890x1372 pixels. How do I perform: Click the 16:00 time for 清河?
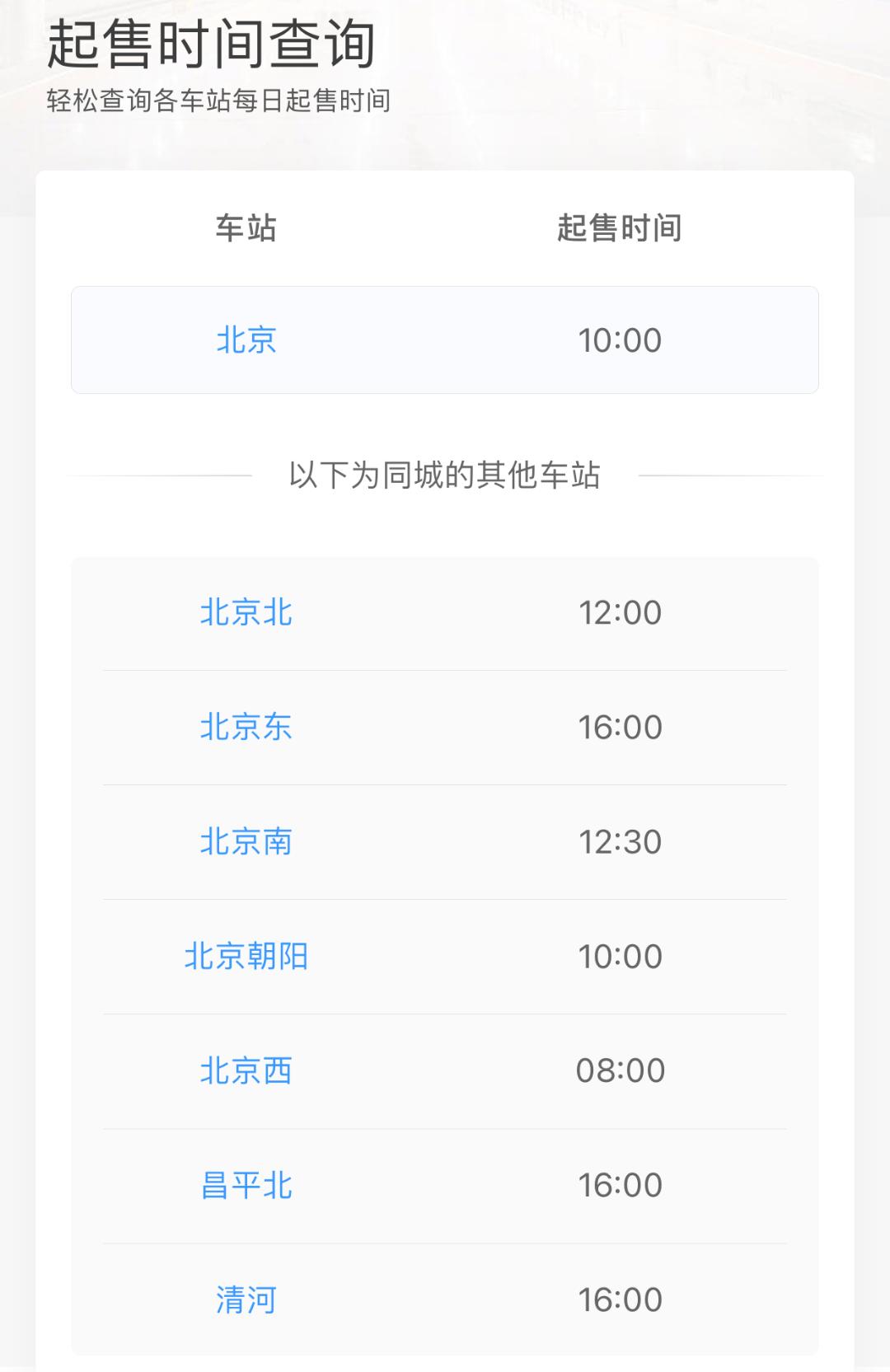point(620,1299)
